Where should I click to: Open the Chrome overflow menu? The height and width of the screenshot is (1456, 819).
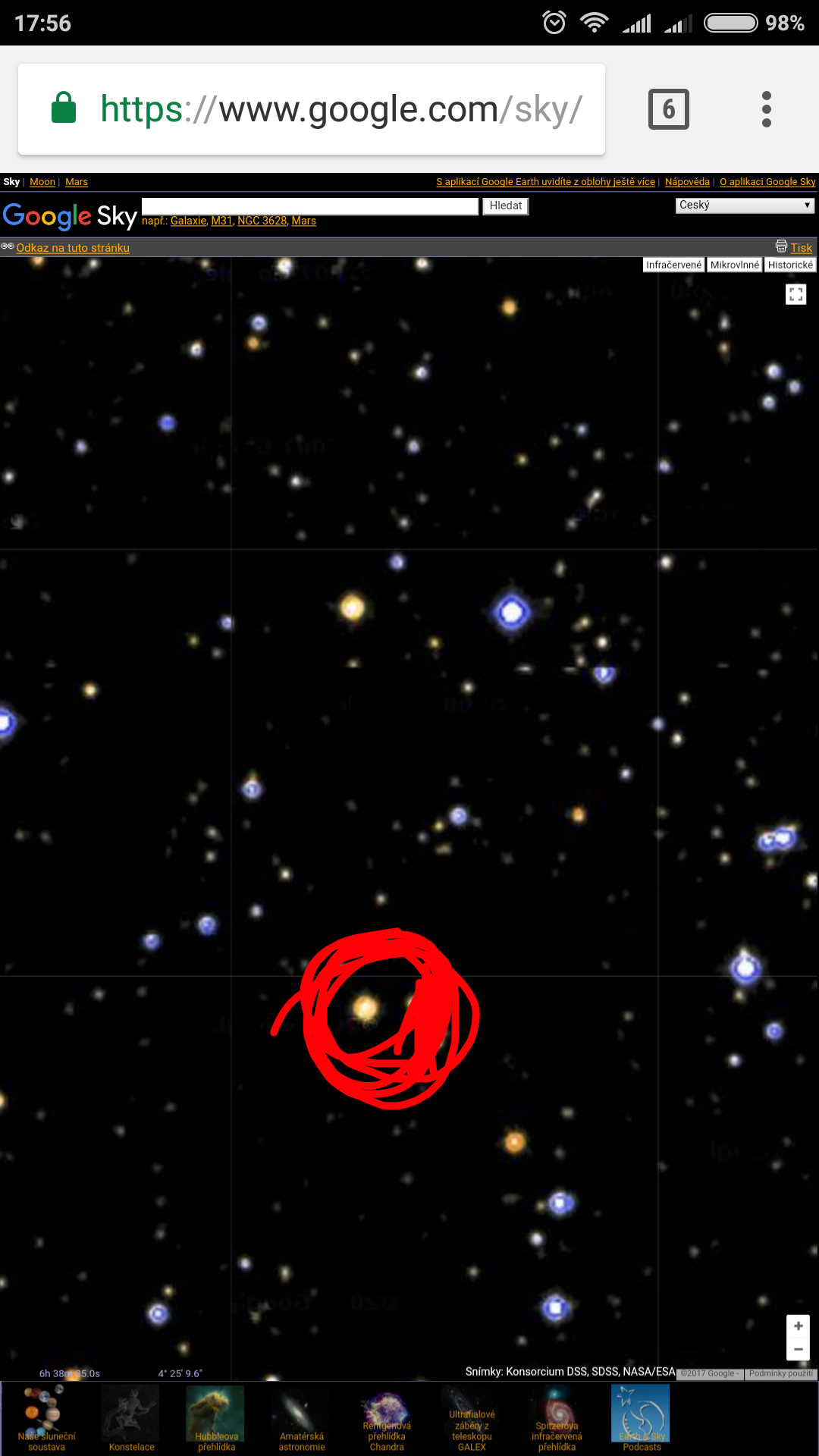tap(766, 109)
